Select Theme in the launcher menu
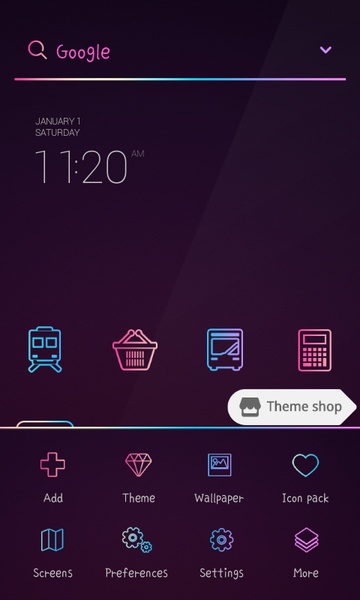The height and width of the screenshot is (600, 360). coord(138,478)
